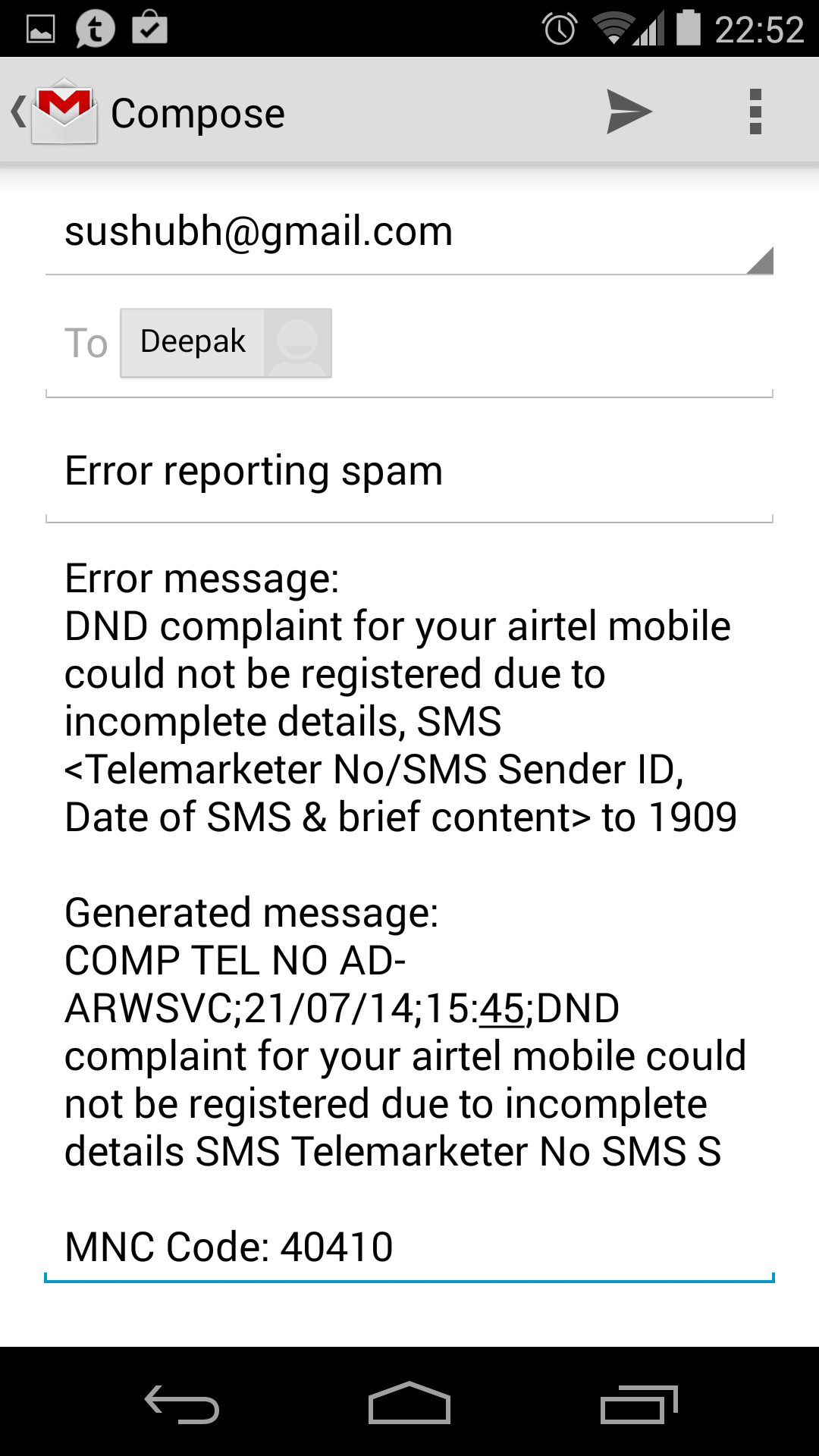The image size is (819, 1456).
Task: Tap the Deepak recipient chip
Action: pyautogui.click(x=225, y=343)
